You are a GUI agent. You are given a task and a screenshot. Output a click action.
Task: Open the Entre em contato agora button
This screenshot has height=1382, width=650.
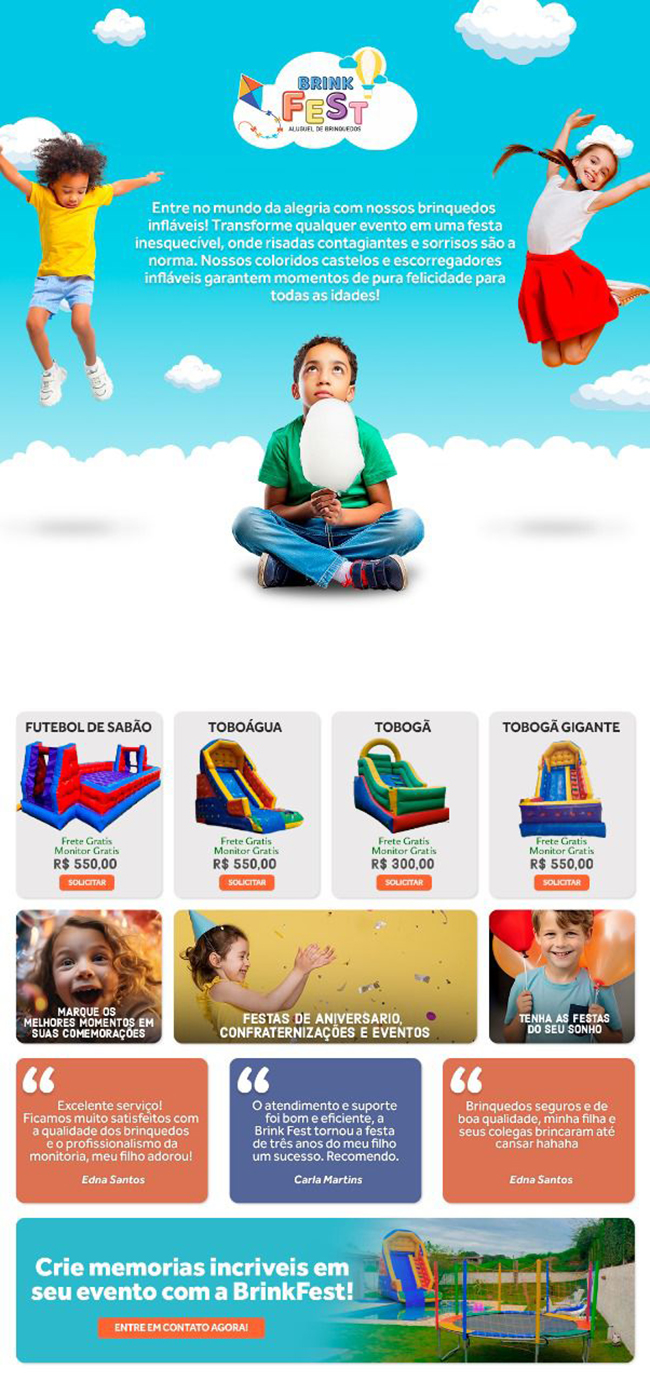tap(181, 1328)
